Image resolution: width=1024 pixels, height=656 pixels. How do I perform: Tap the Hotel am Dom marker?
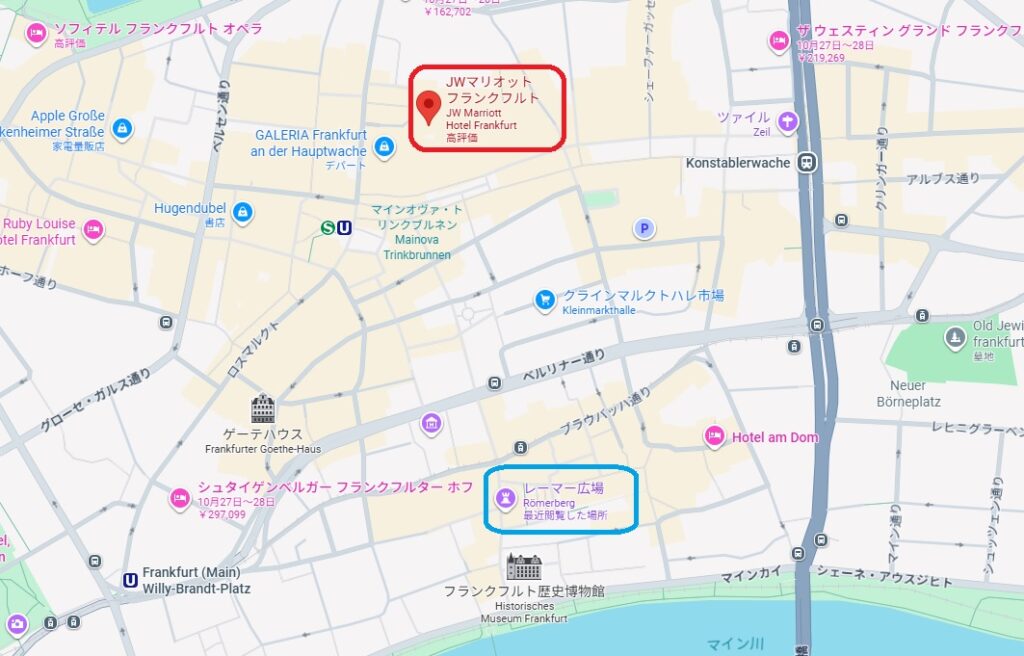pos(713,436)
